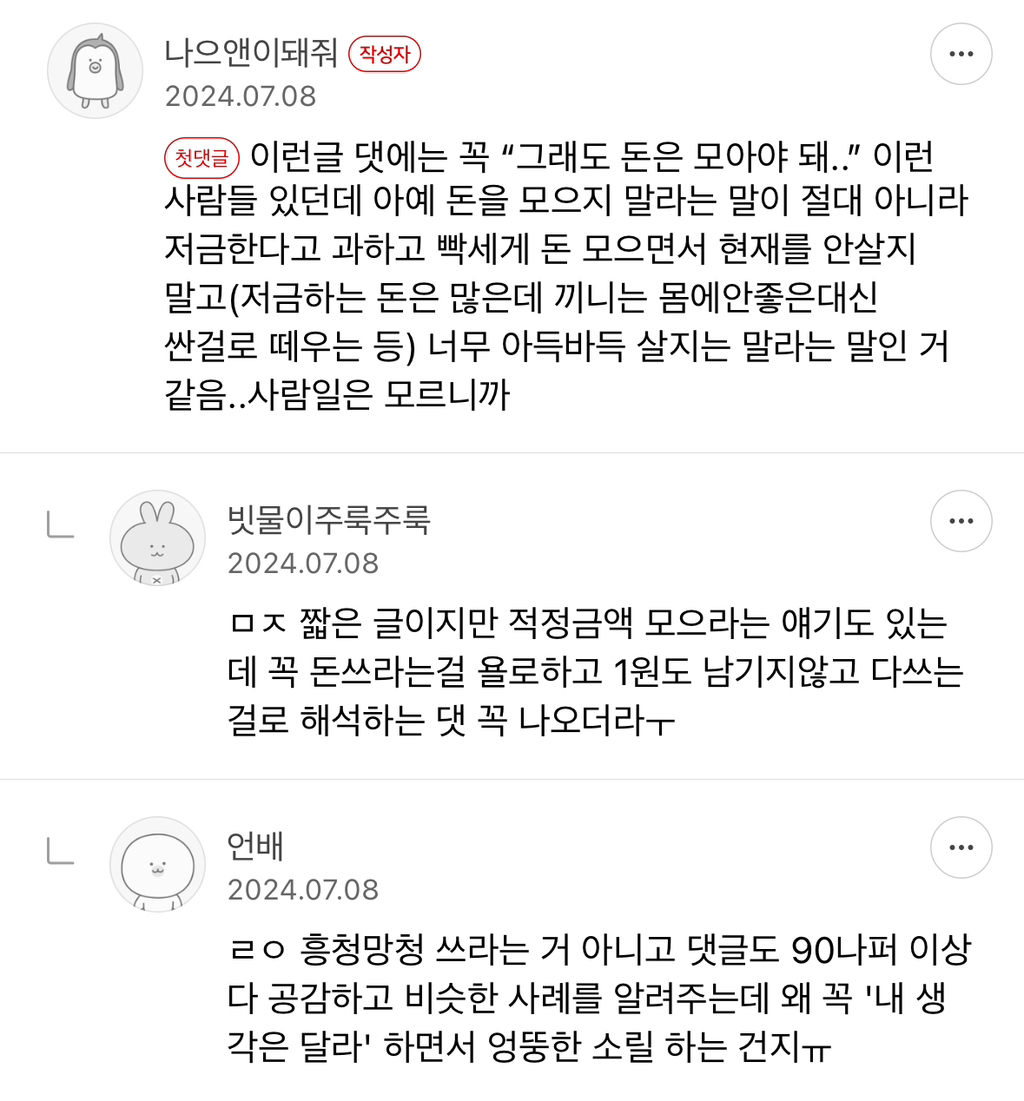
Task: Open the options menu on 빗물이주룩주룩's comment
Action: (961, 521)
